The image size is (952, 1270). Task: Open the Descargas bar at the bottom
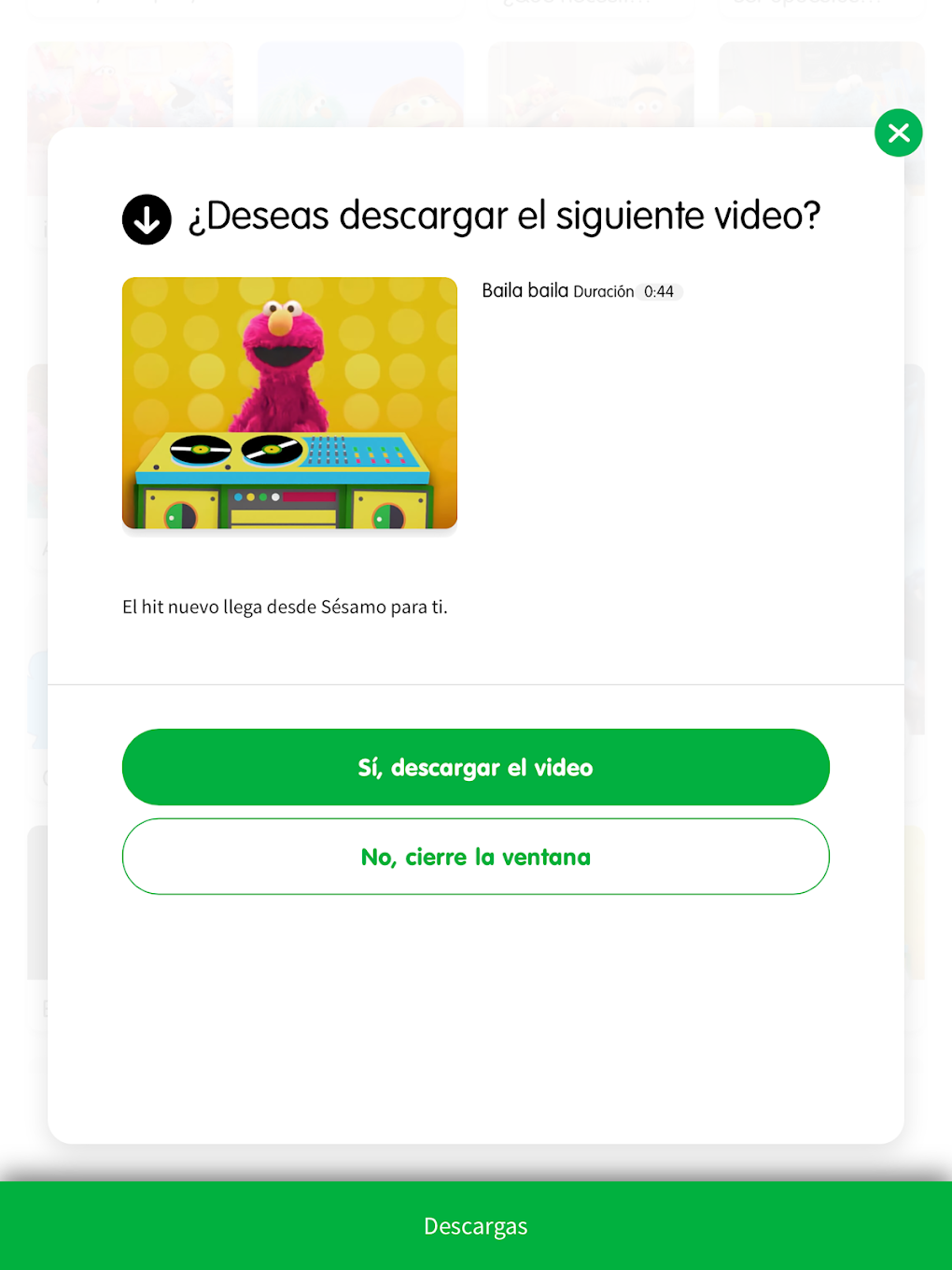(x=475, y=1225)
